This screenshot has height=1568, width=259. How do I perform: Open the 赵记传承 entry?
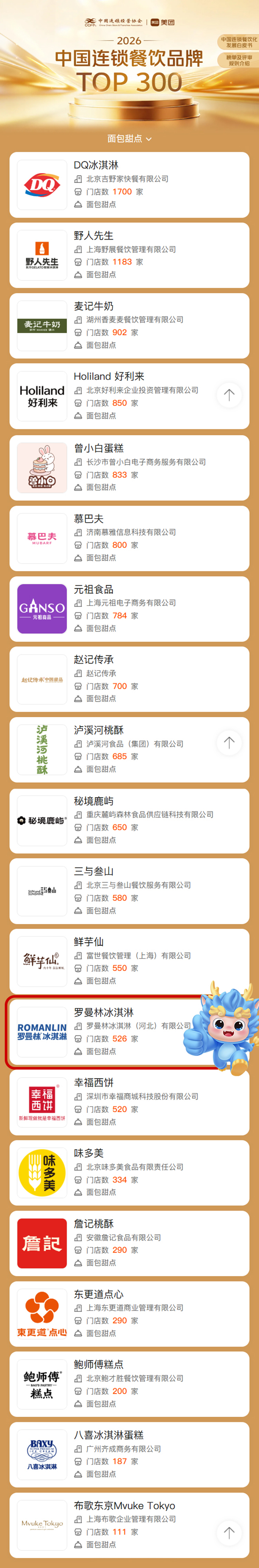coord(129,679)
